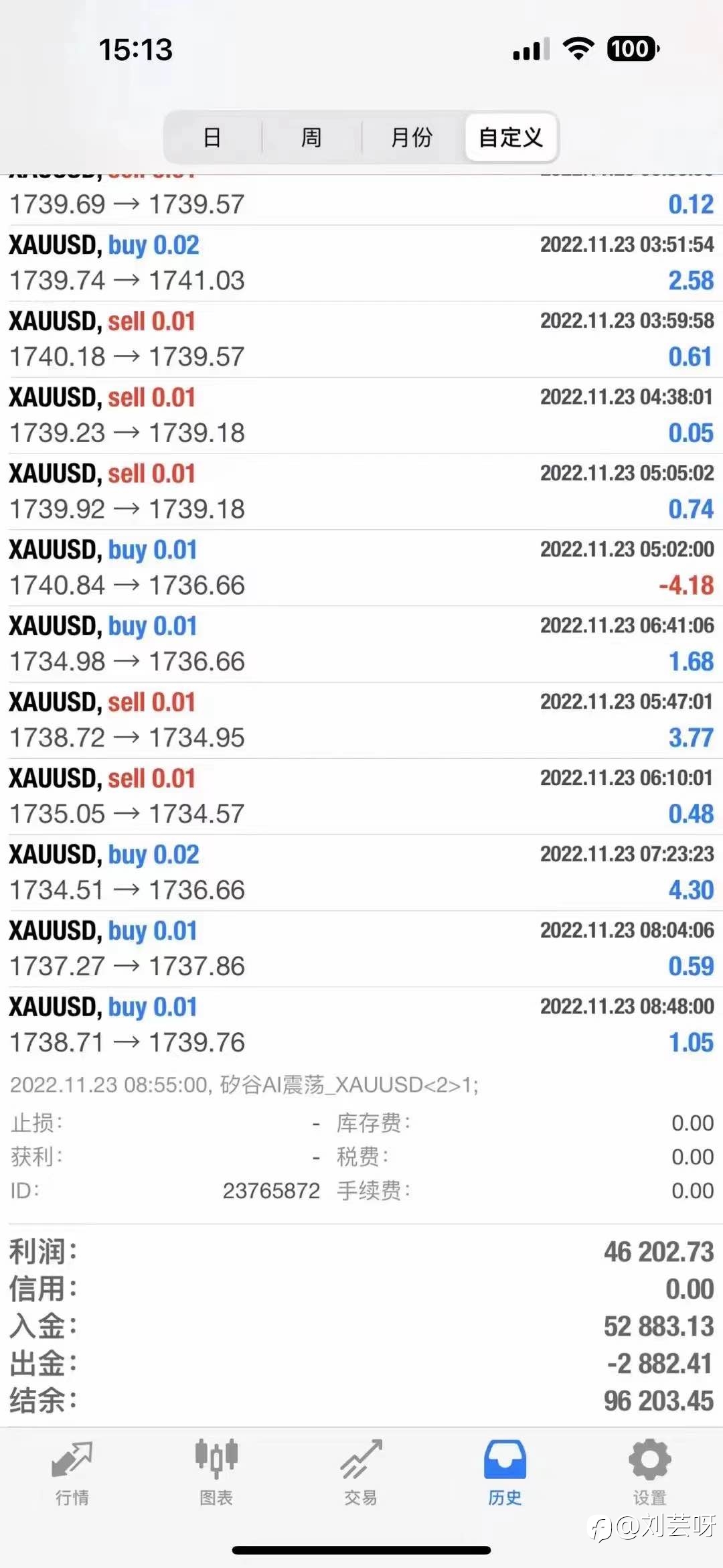
Task: Expand the buy trade with 1.68 profit
Action: point(361,644)
